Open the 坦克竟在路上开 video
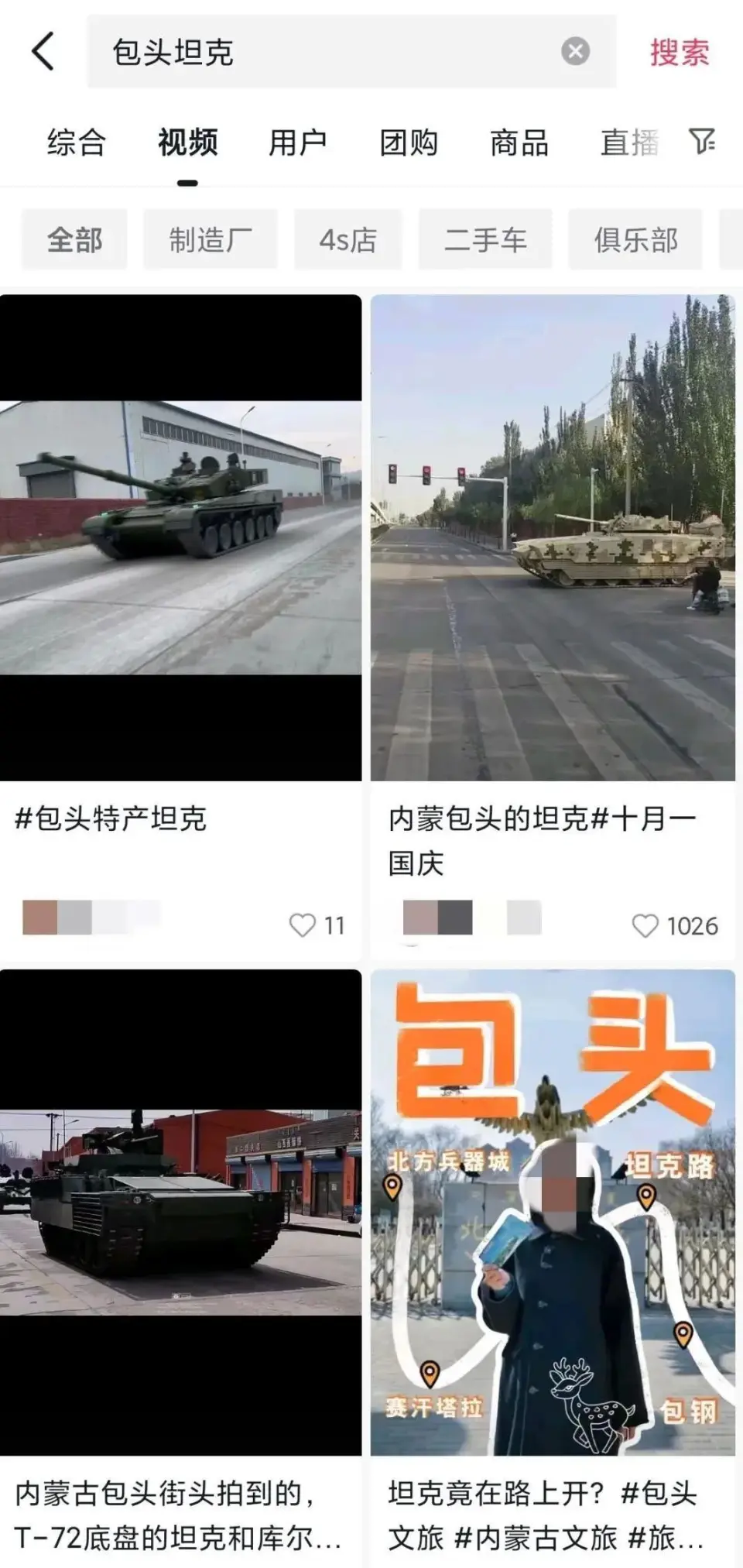Viewport: 743px width, 1568px height. tap(553, 1212)
